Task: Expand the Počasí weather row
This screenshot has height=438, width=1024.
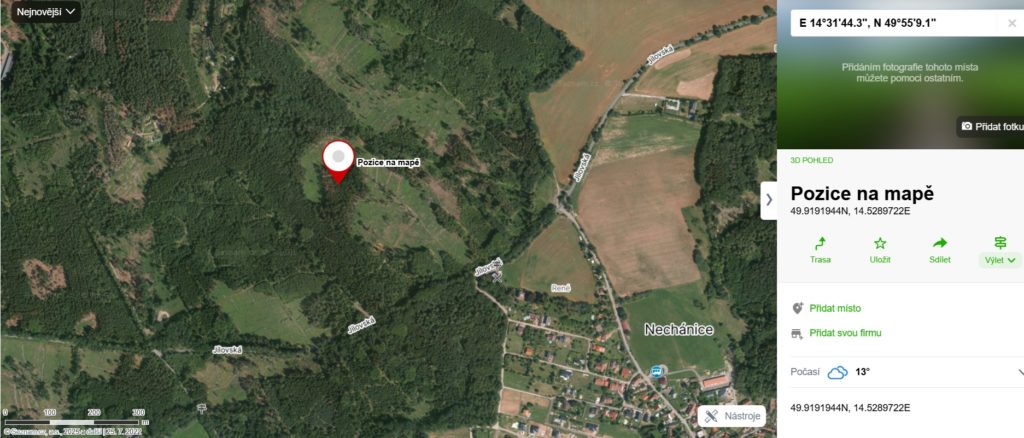Action: tap(1019, 372)
